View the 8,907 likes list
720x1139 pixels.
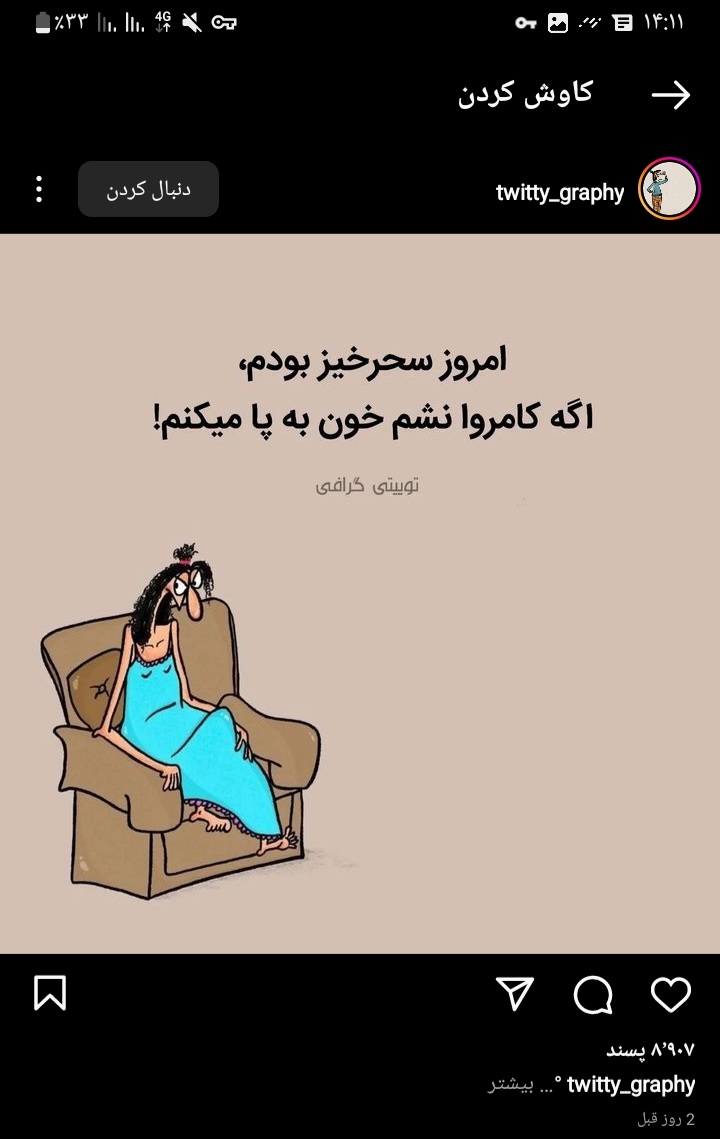(650, 1050)
